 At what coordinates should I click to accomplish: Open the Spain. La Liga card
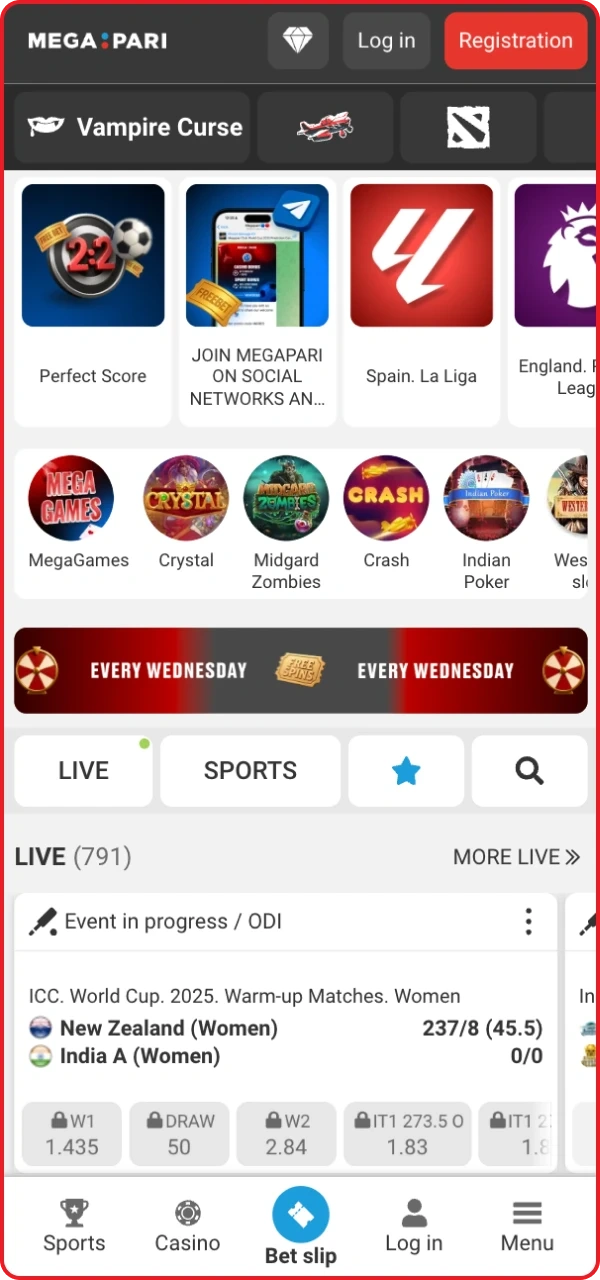[421, 302]
